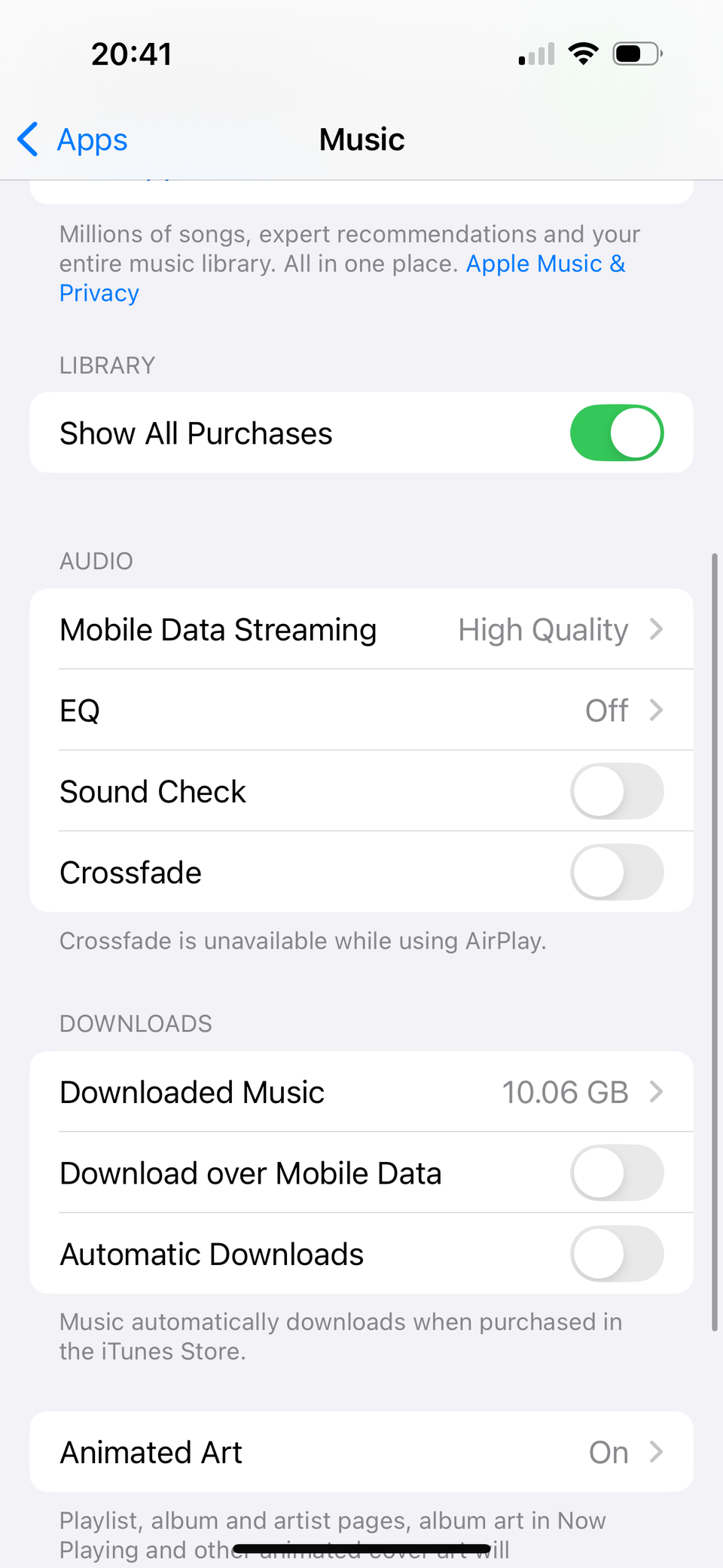Screen dimensions: 723x1568
Task: Tap the battery indicator icon
Action: (635, 53)
